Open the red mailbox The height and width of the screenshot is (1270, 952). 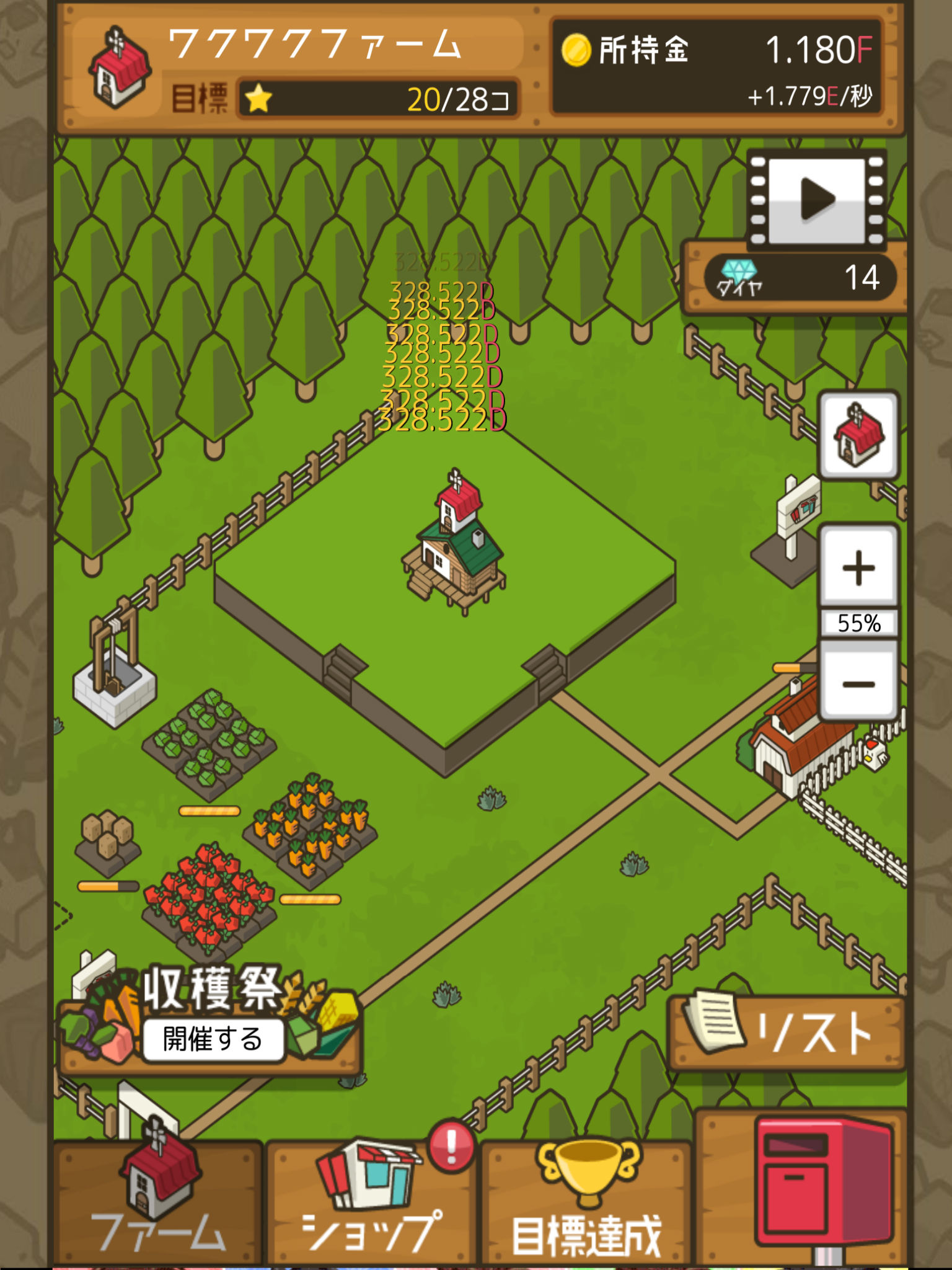click(824, 1191)
